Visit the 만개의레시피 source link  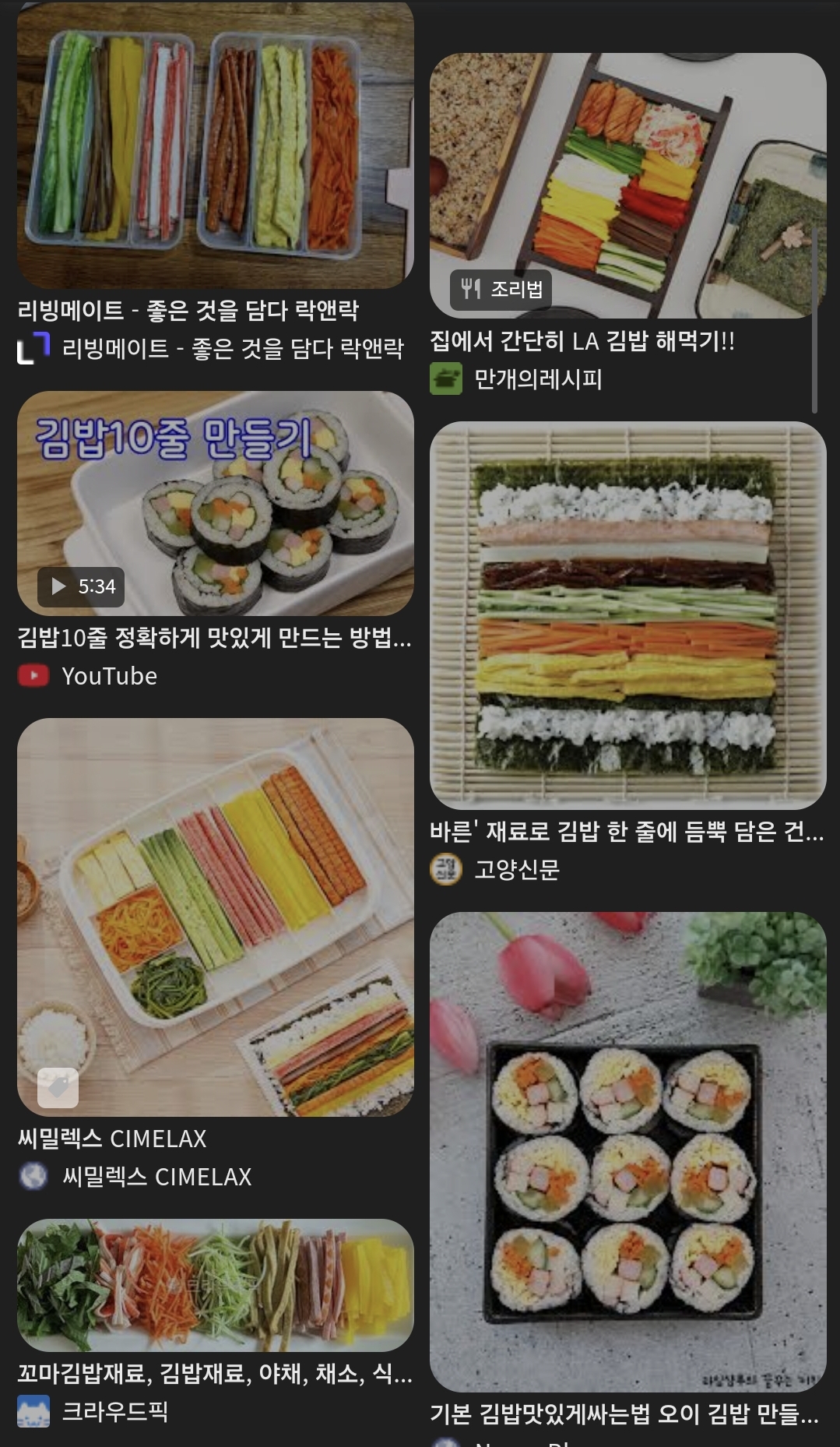pos(537,379)
